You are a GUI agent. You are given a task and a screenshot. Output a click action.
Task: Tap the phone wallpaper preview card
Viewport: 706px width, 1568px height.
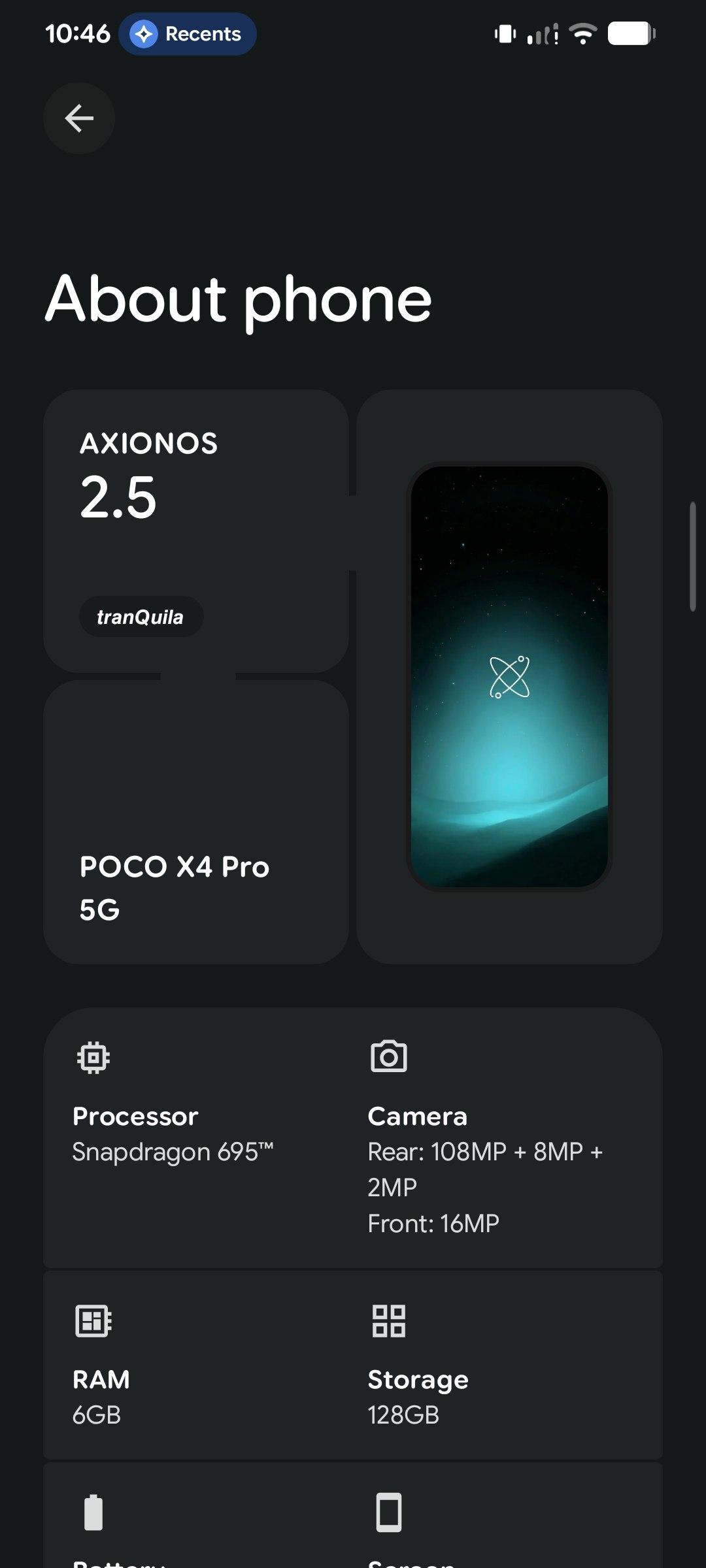coord(509,676)
